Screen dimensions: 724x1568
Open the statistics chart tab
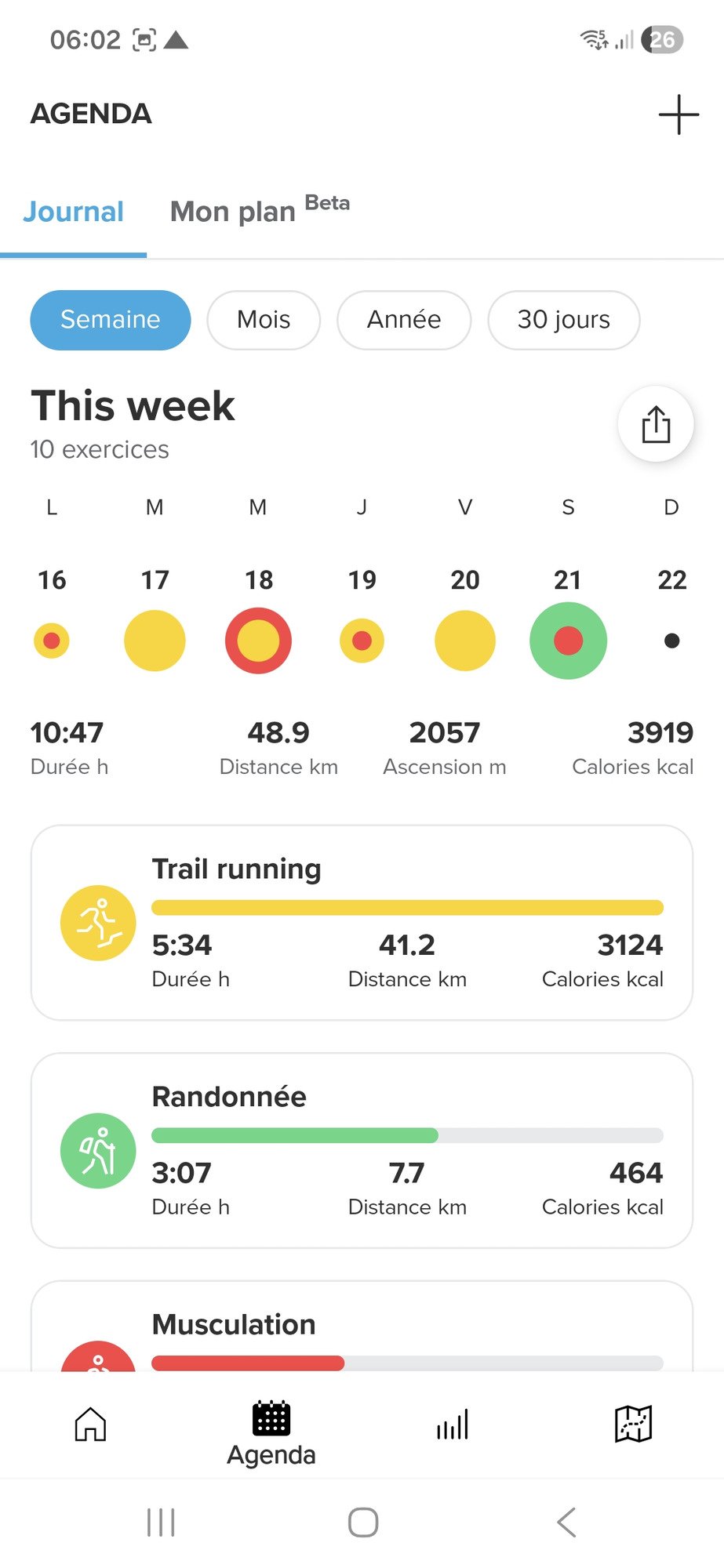click(x=453, y=1425)
